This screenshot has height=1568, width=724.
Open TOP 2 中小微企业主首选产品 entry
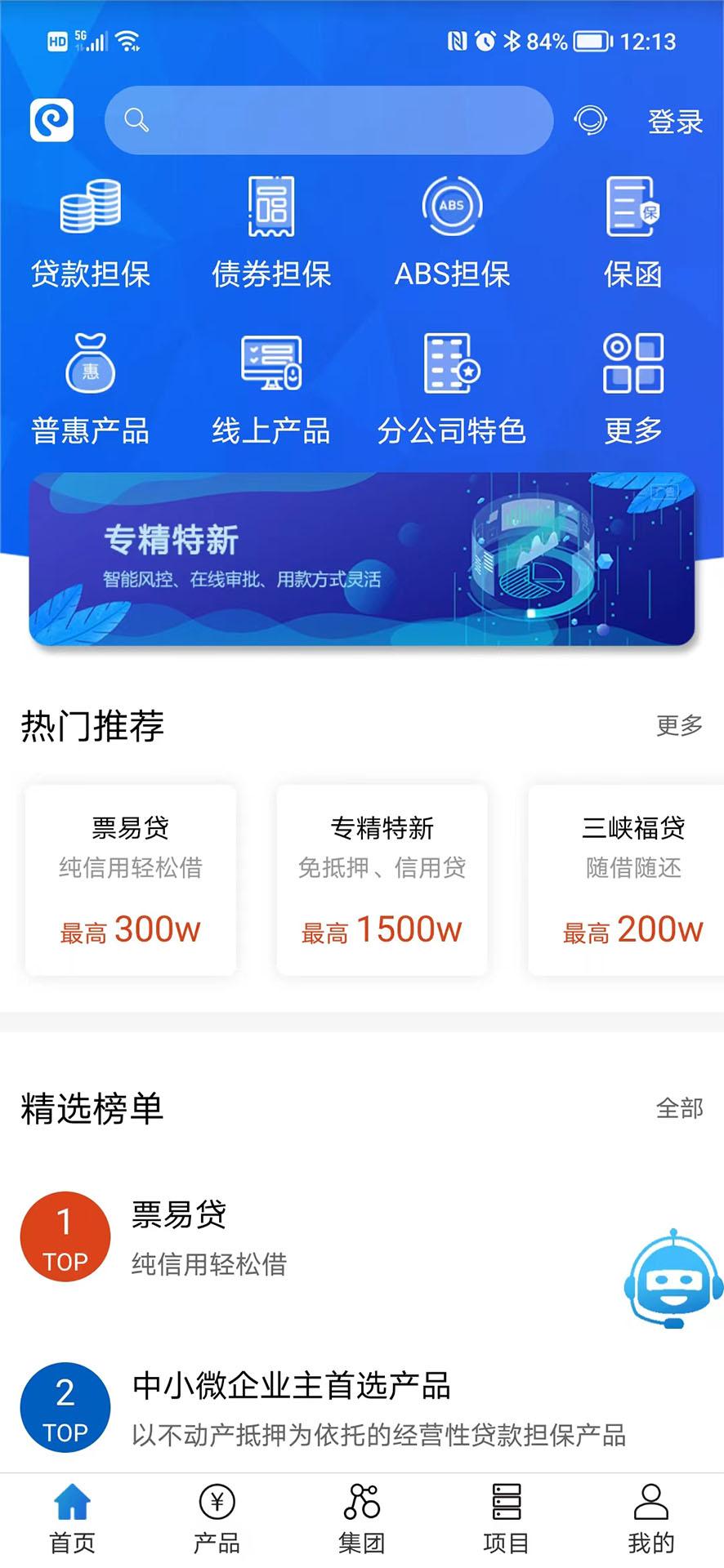point(327,1409)
